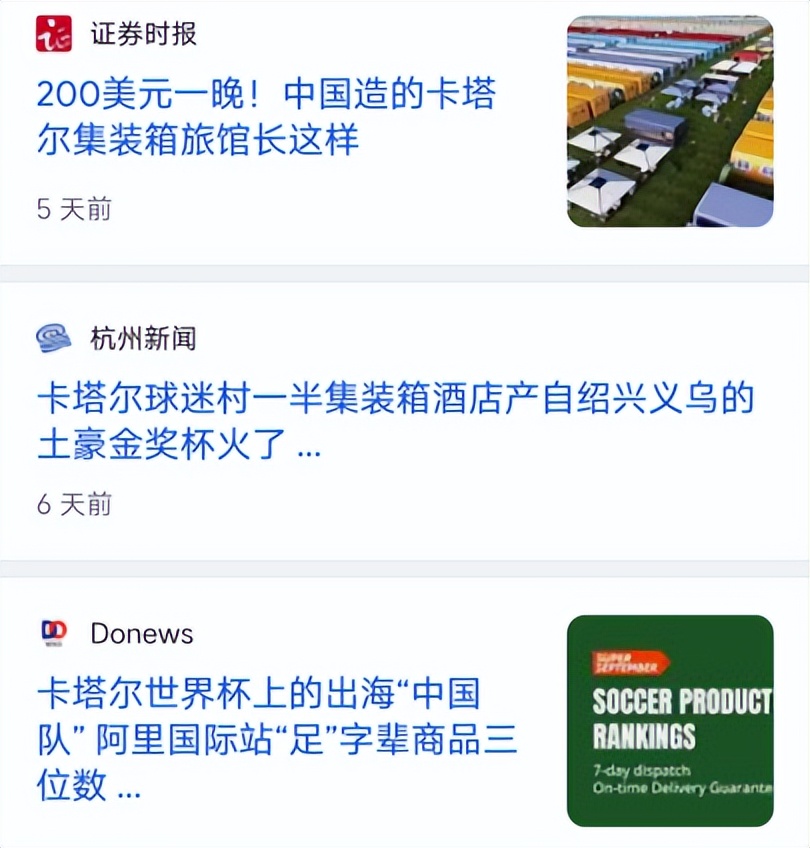Open the 200美元一晚 container hotel article
Screen dimensions: 810x848
point(266,117)
